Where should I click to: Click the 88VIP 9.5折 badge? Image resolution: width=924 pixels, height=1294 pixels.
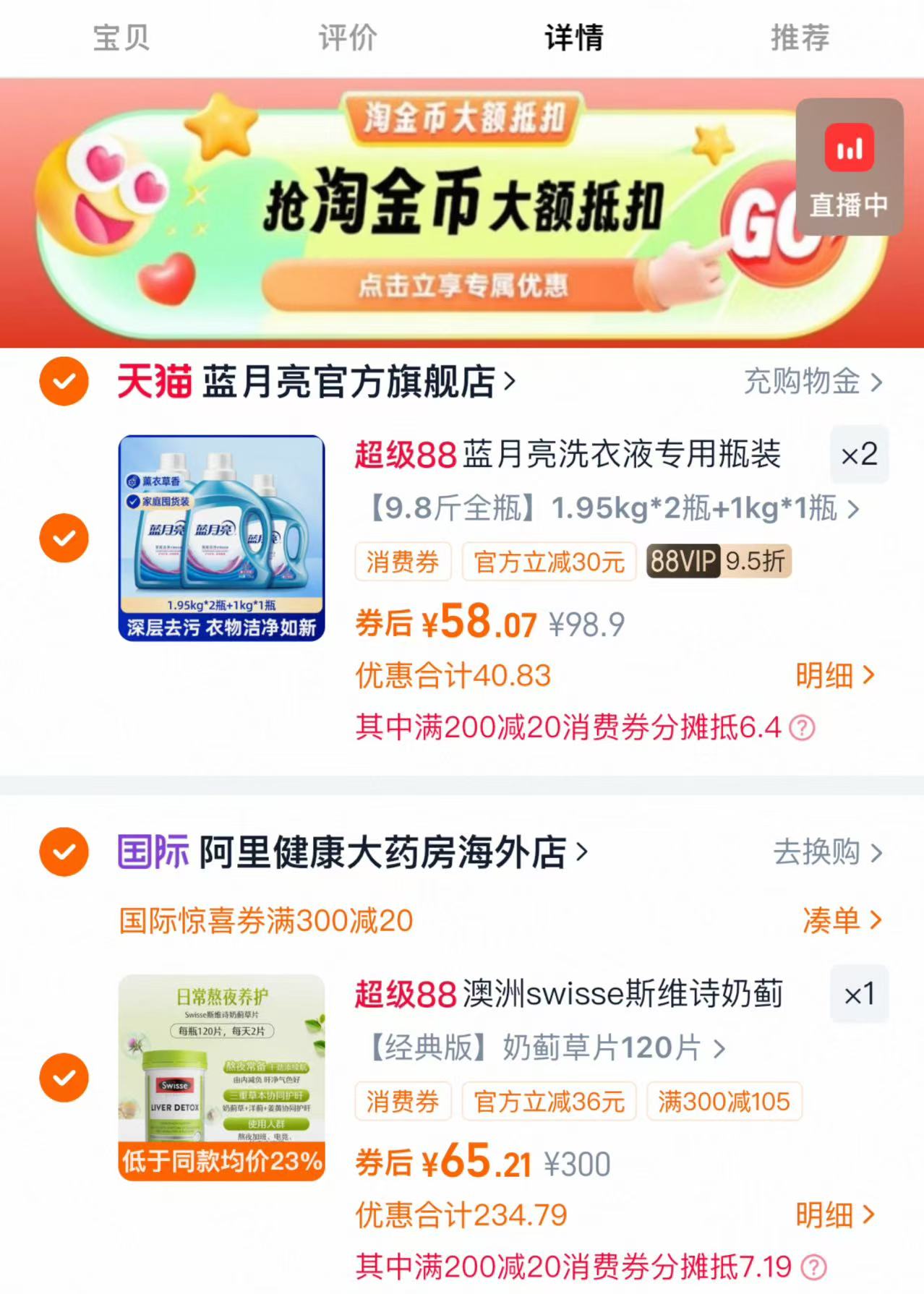click(x=716, y=562)
